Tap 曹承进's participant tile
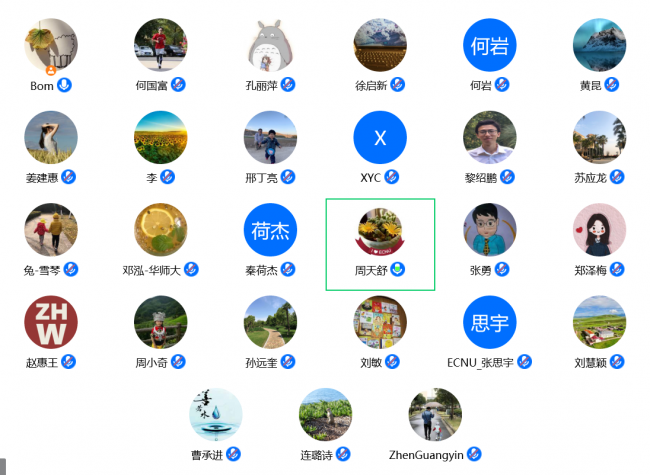The image size is (650, 475). 216,415
